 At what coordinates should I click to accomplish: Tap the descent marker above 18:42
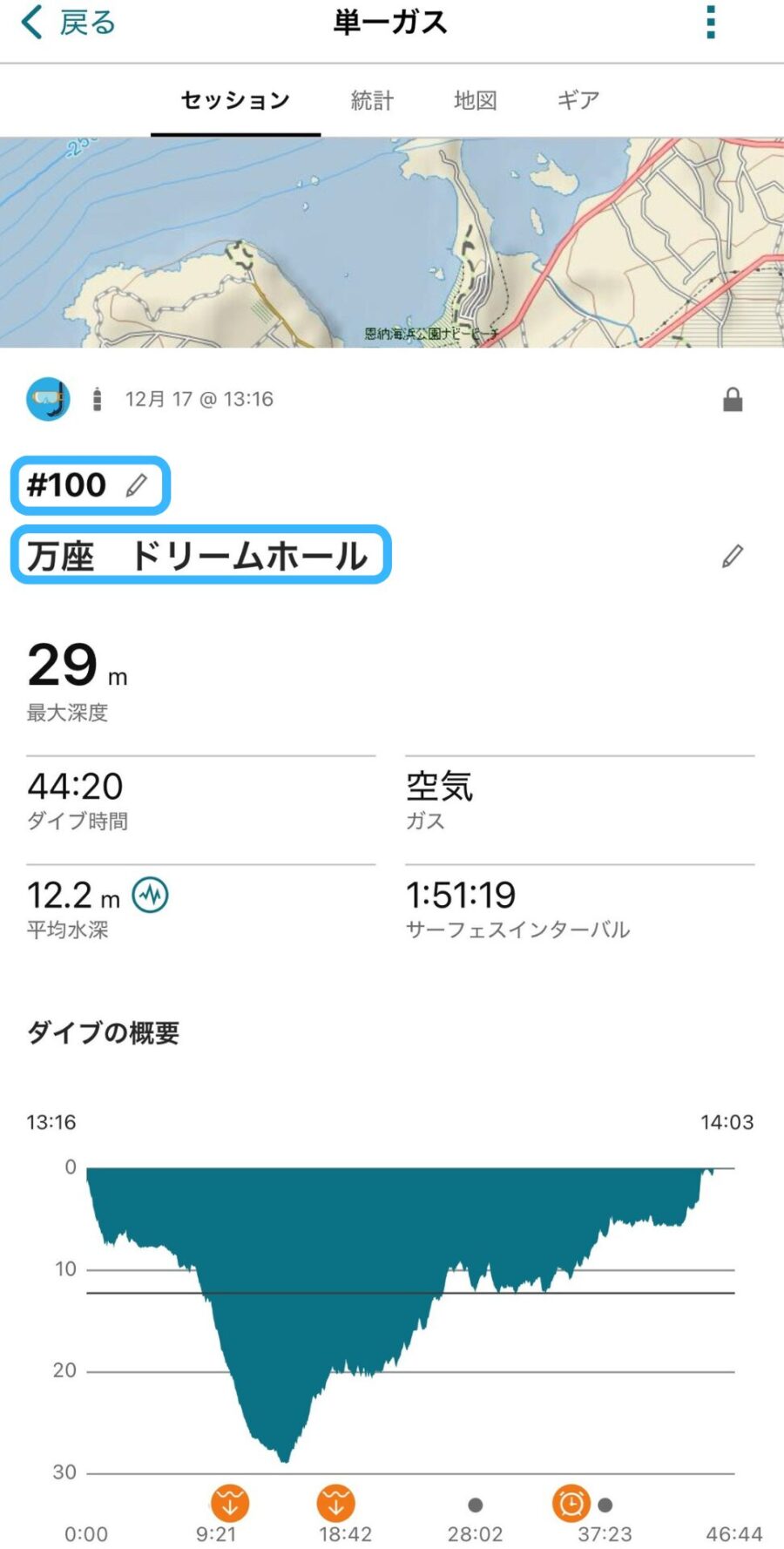(x=336, y=1503)
